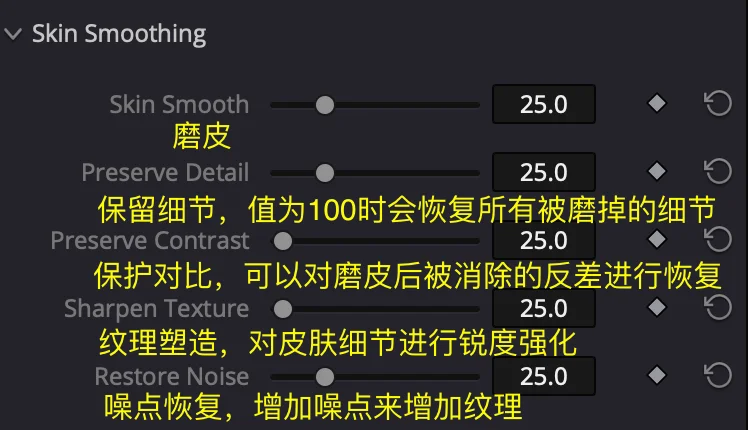The height and width of the screenshot is (430, 748).
Task: Reset the Preserve Detail parameter
Action: point(718,172)
